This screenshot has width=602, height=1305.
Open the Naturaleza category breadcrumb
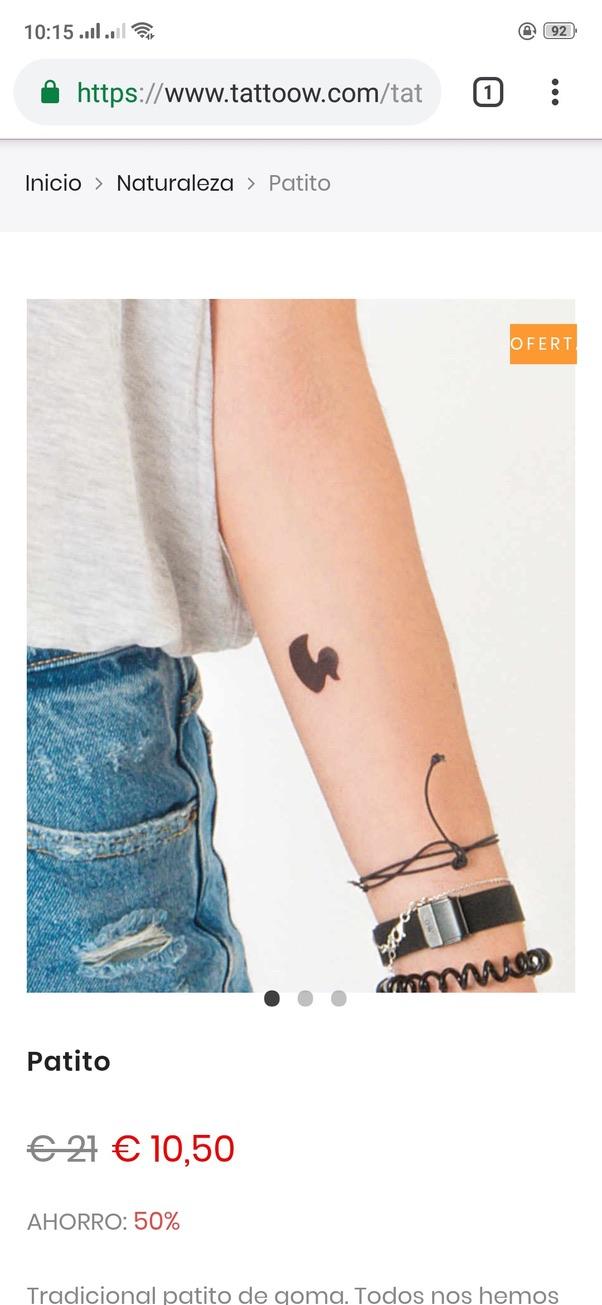tap(175, 183)
